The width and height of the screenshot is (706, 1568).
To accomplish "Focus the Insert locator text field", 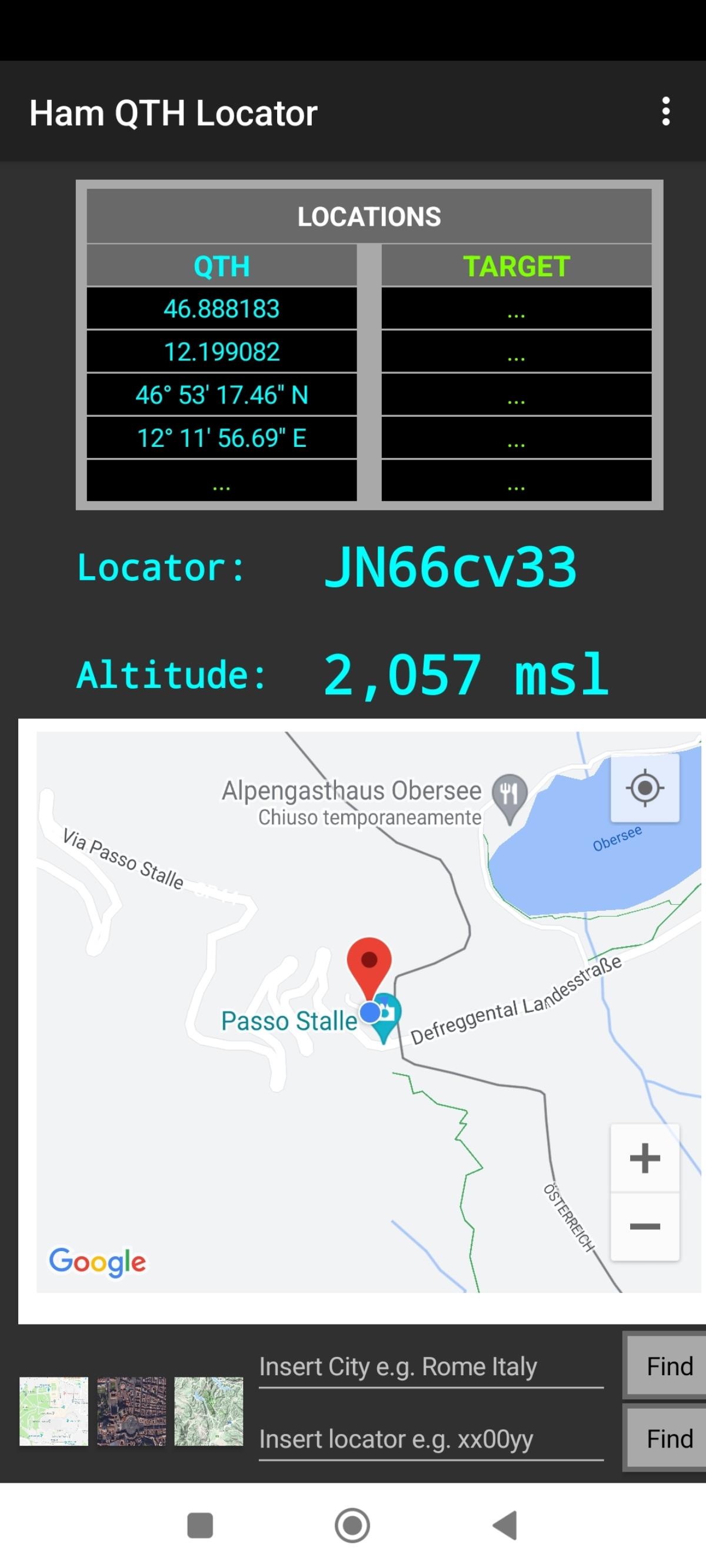I will pyautogui.click(x=430, y=1440).
